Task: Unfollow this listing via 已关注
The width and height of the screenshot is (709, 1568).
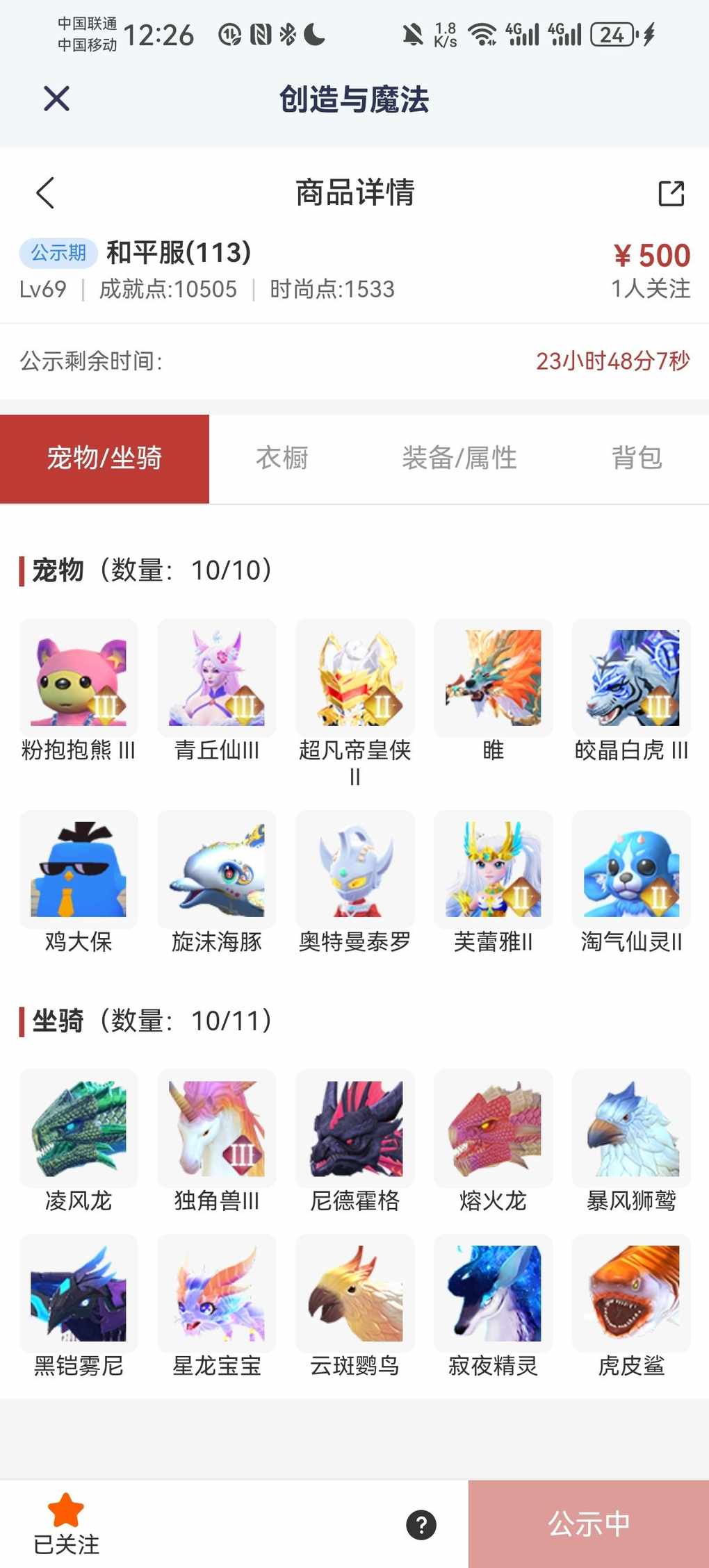Action: pos(66,1524)
